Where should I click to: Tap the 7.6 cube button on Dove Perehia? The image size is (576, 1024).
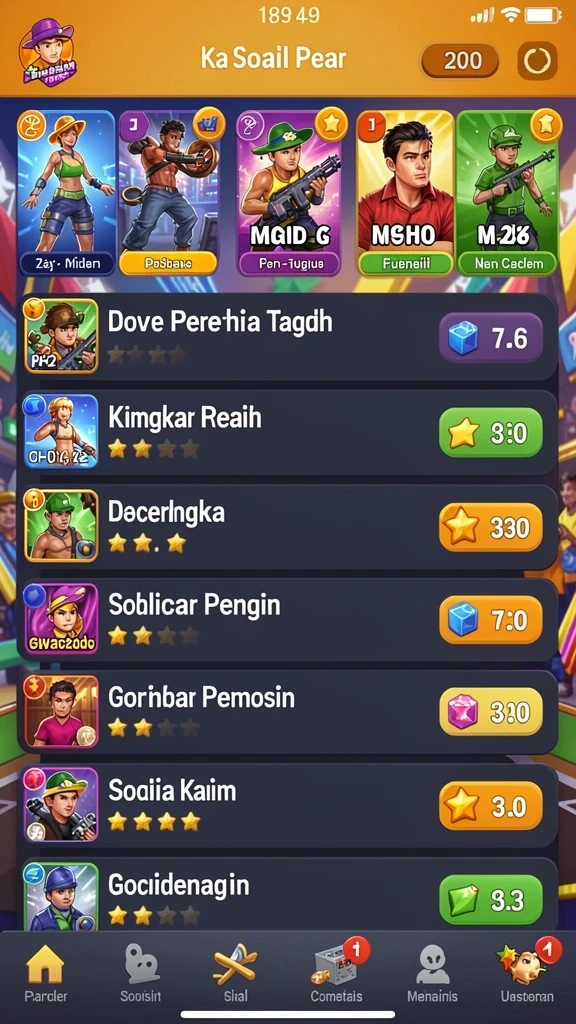coord(490,338)
